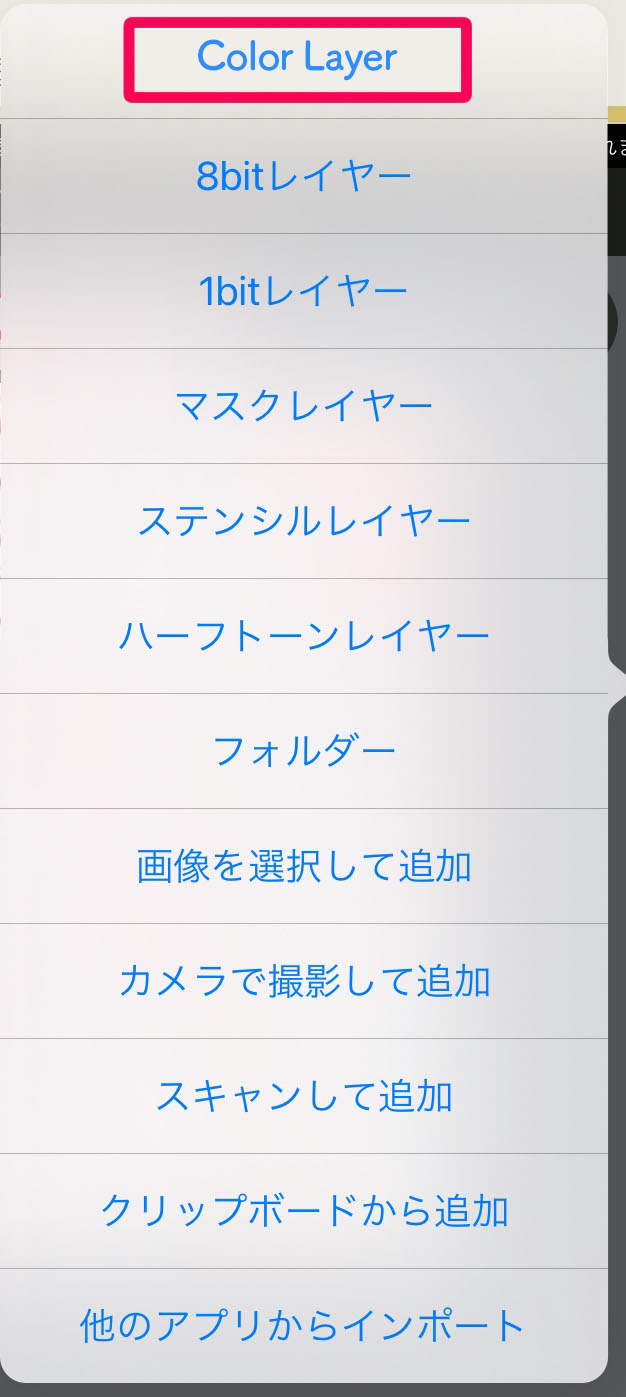Select ステンシルレイヤー
Screen dimensions: 626x1397
[x=304, y=521]
